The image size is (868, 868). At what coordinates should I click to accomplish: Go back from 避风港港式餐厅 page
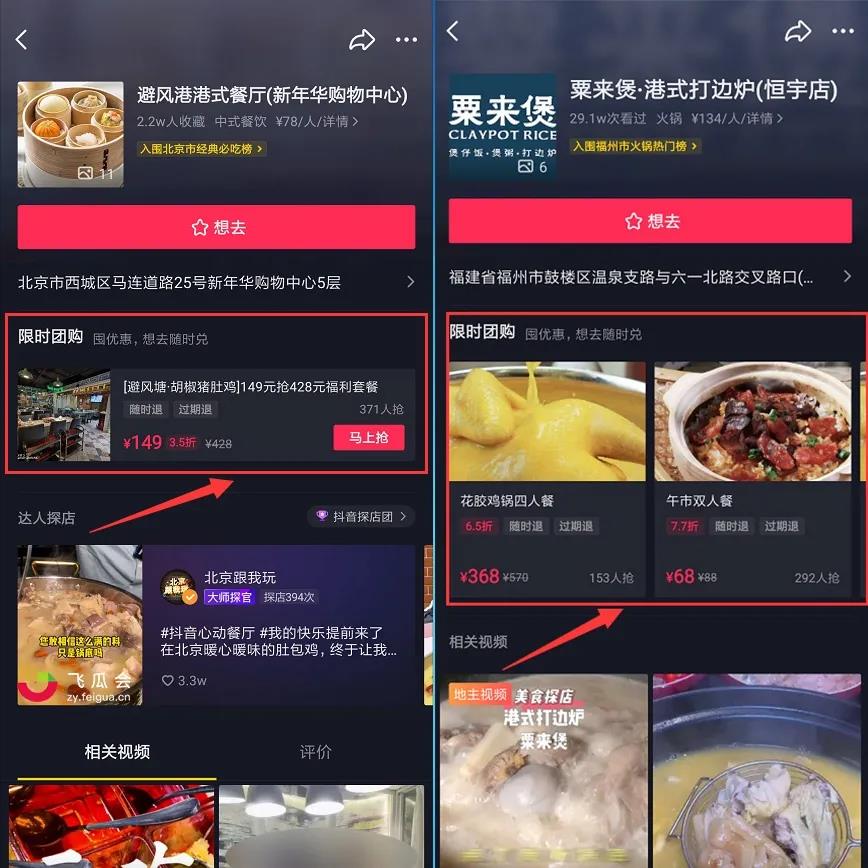coord(22,40)
